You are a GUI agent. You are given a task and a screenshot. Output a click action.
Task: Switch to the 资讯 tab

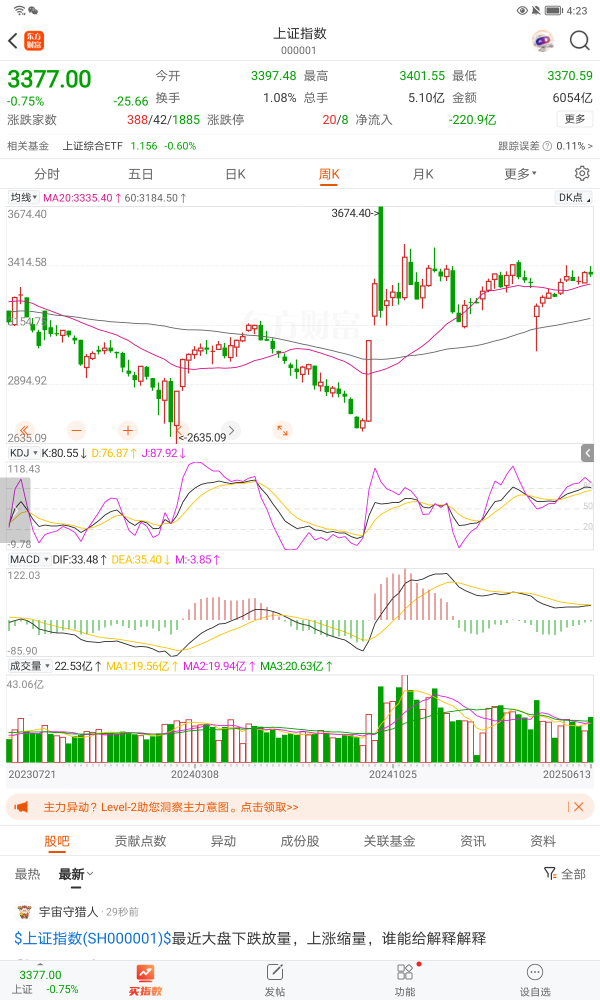coord(472,841)
